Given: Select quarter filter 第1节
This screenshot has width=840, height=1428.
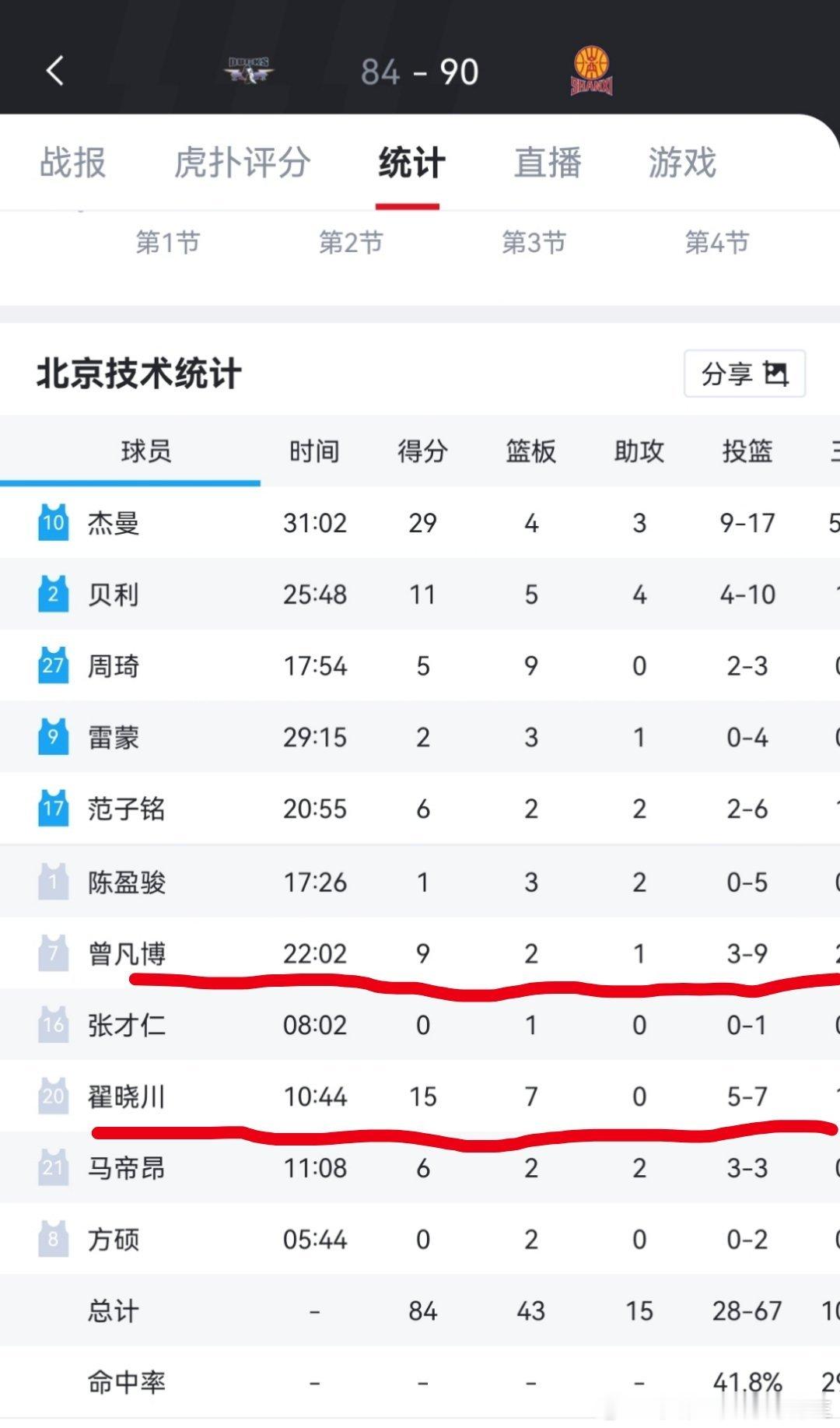Looking at the screenshot, I should point(168,242).
